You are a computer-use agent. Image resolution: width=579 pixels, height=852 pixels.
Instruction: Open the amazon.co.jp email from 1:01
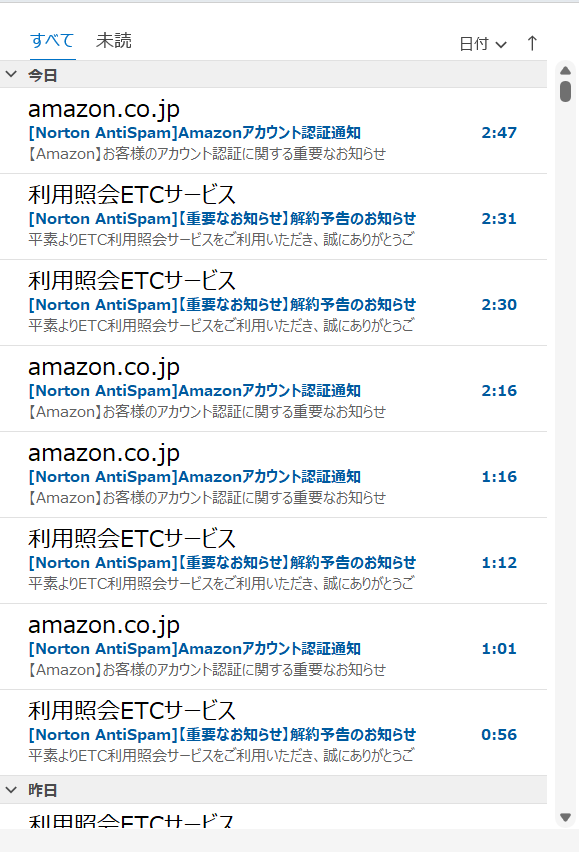(x=273, y=647)
